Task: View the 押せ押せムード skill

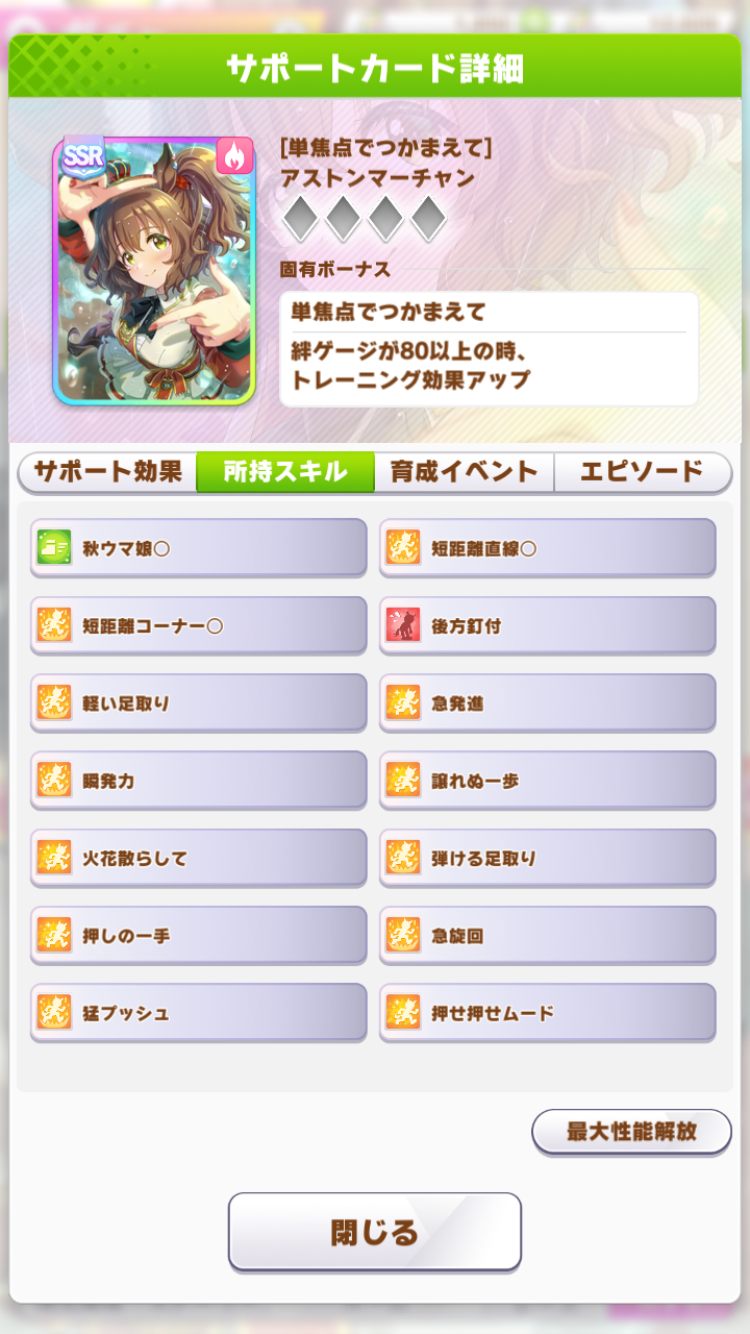Action: point(548,1012)
